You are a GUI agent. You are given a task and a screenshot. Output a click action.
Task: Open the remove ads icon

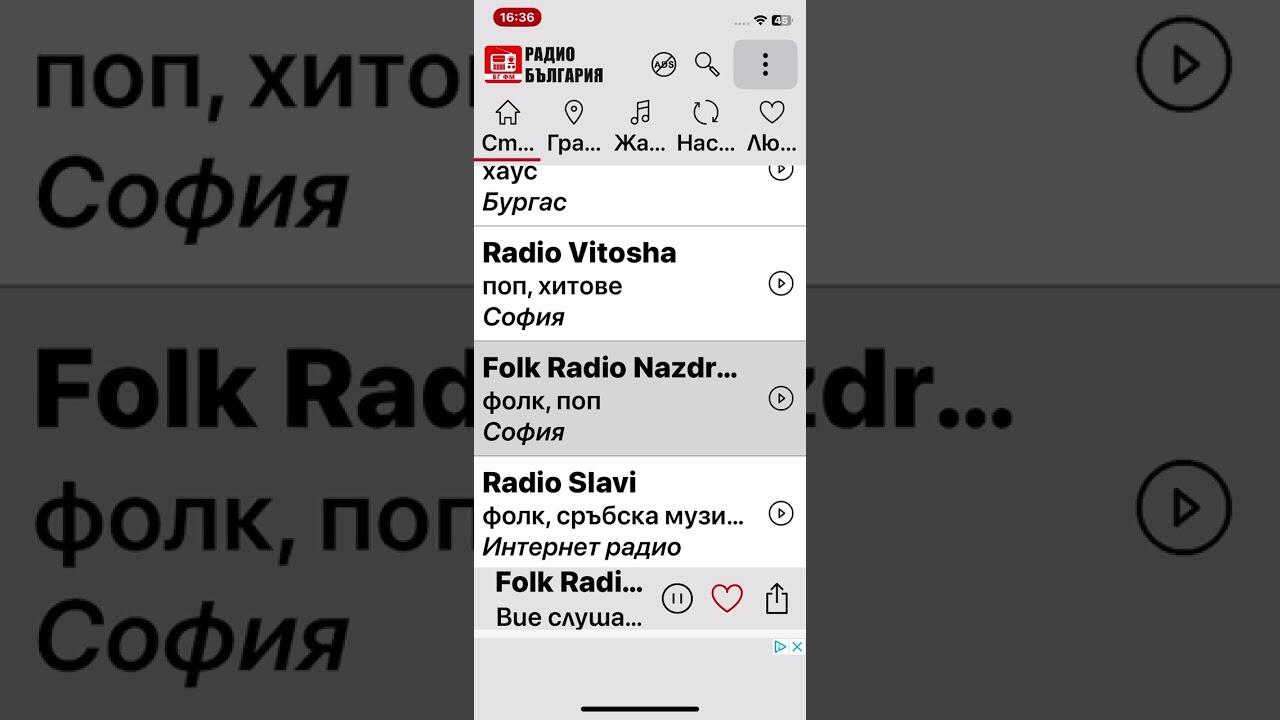coord(663,65)
